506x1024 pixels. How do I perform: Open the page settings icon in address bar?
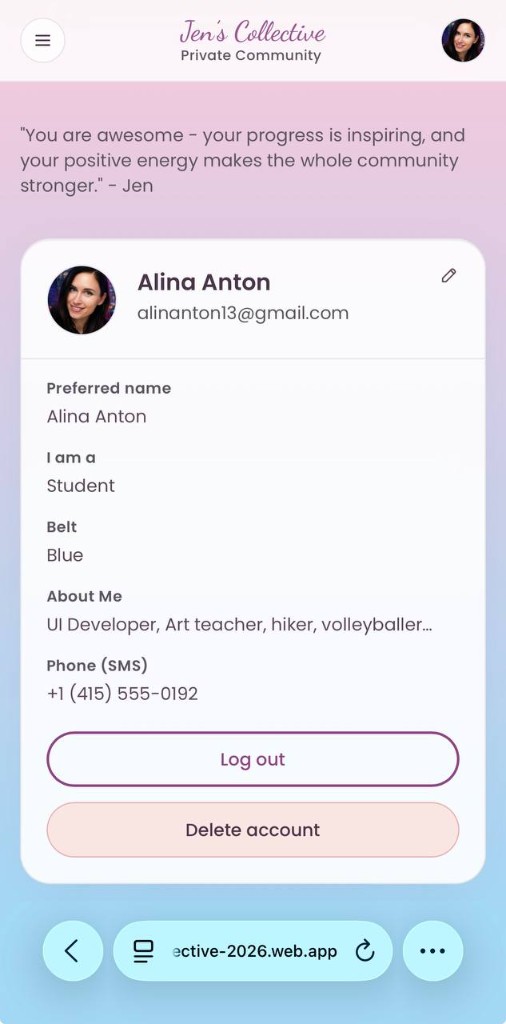pyautogui.click(x=143, y=951)
